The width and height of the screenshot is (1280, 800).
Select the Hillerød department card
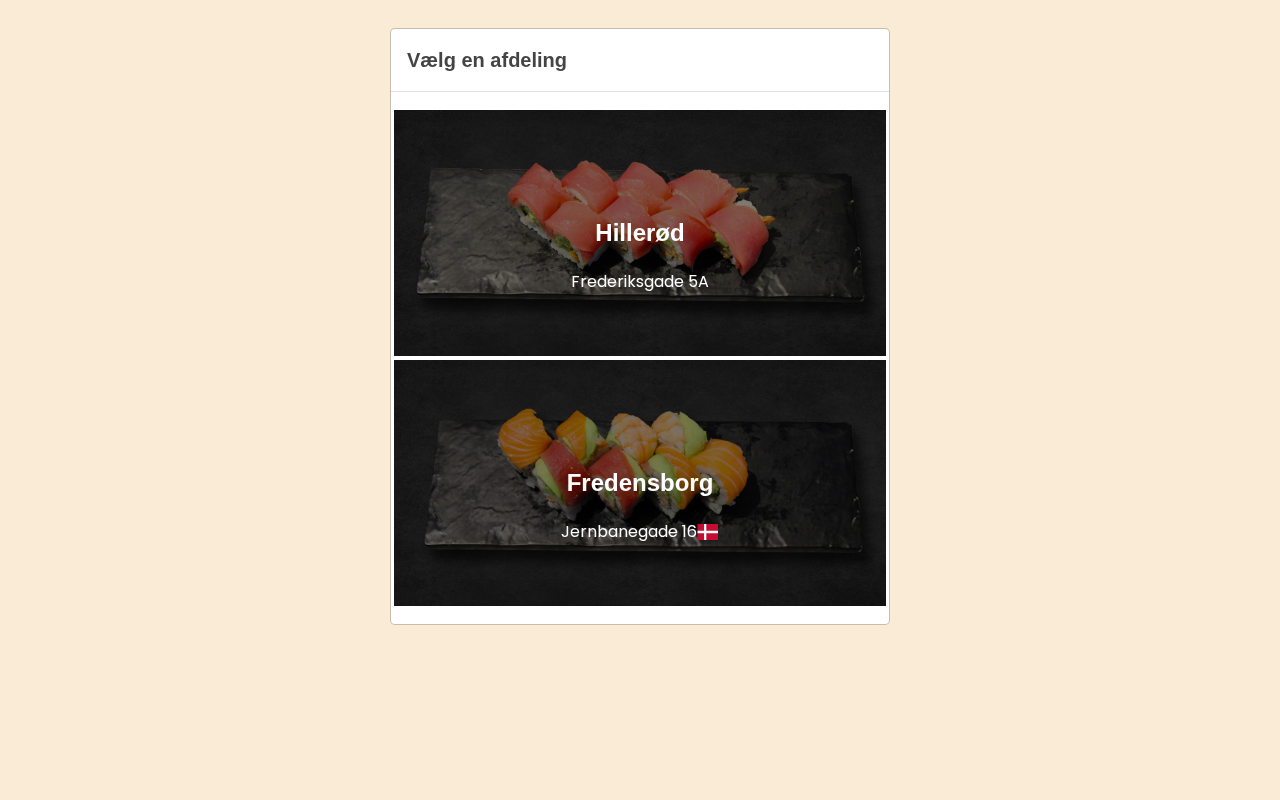pyautogui.click(x=640, y=233)
